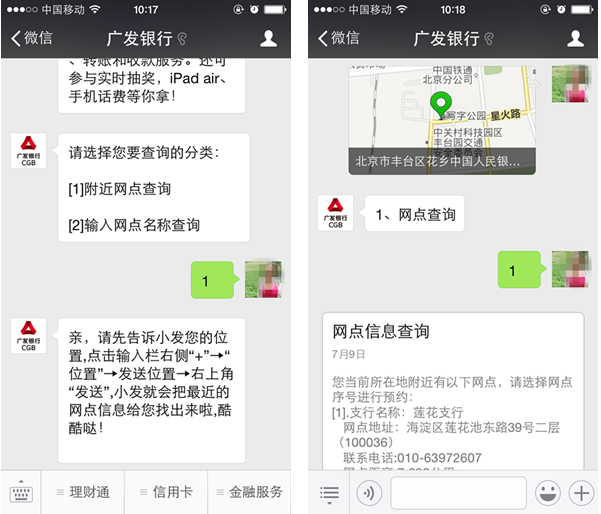This screenshot has width=601, height=514.
Task: Switch to keyboard input mode
Action: (x=21, y=492)
